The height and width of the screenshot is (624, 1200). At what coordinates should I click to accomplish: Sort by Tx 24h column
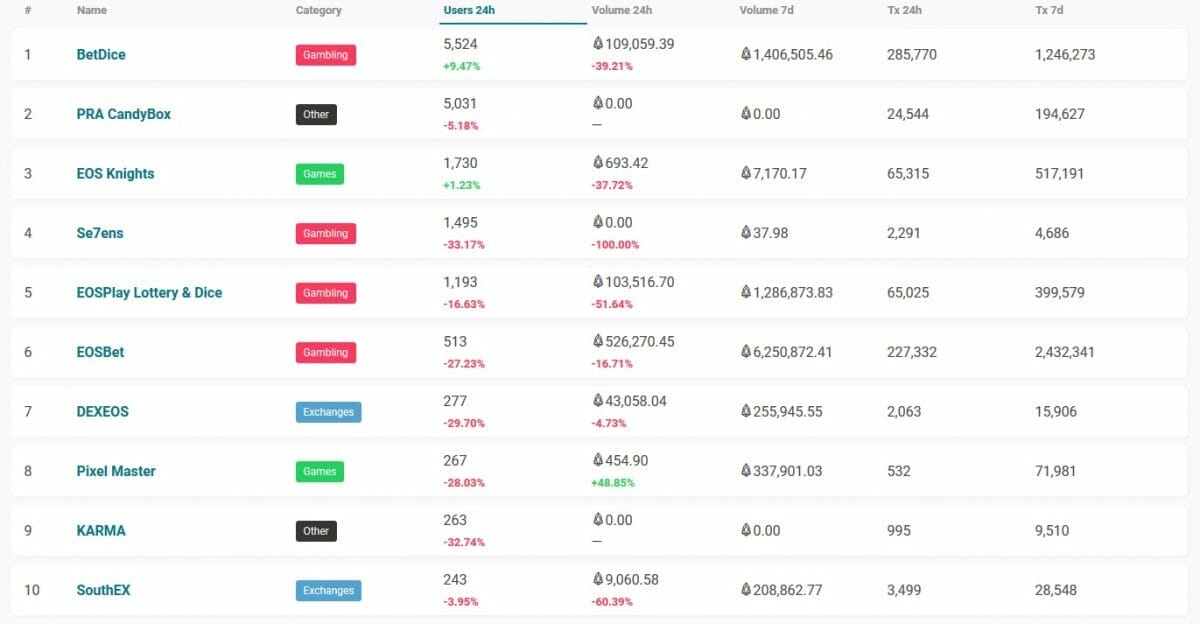click(x=905, y=10)
